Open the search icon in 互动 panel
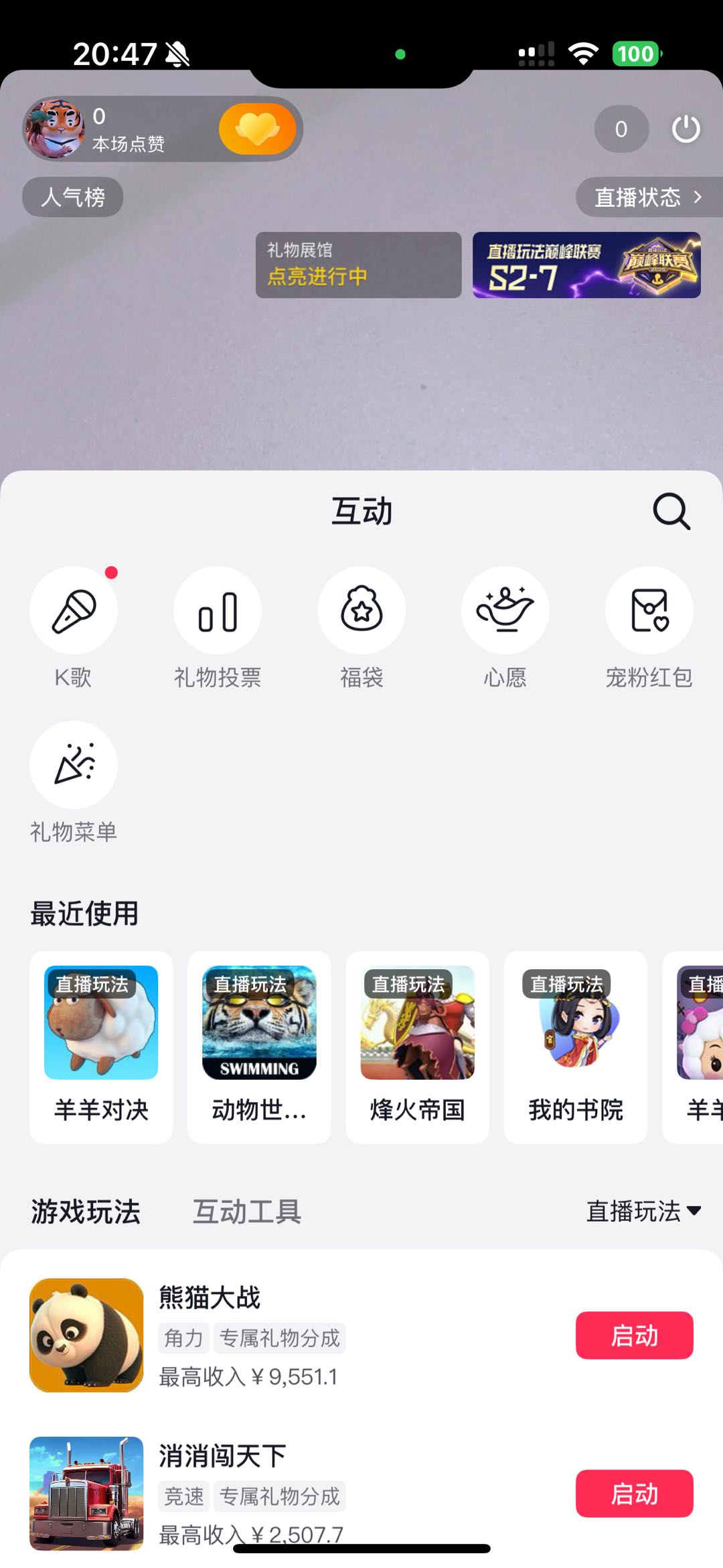 671,512
